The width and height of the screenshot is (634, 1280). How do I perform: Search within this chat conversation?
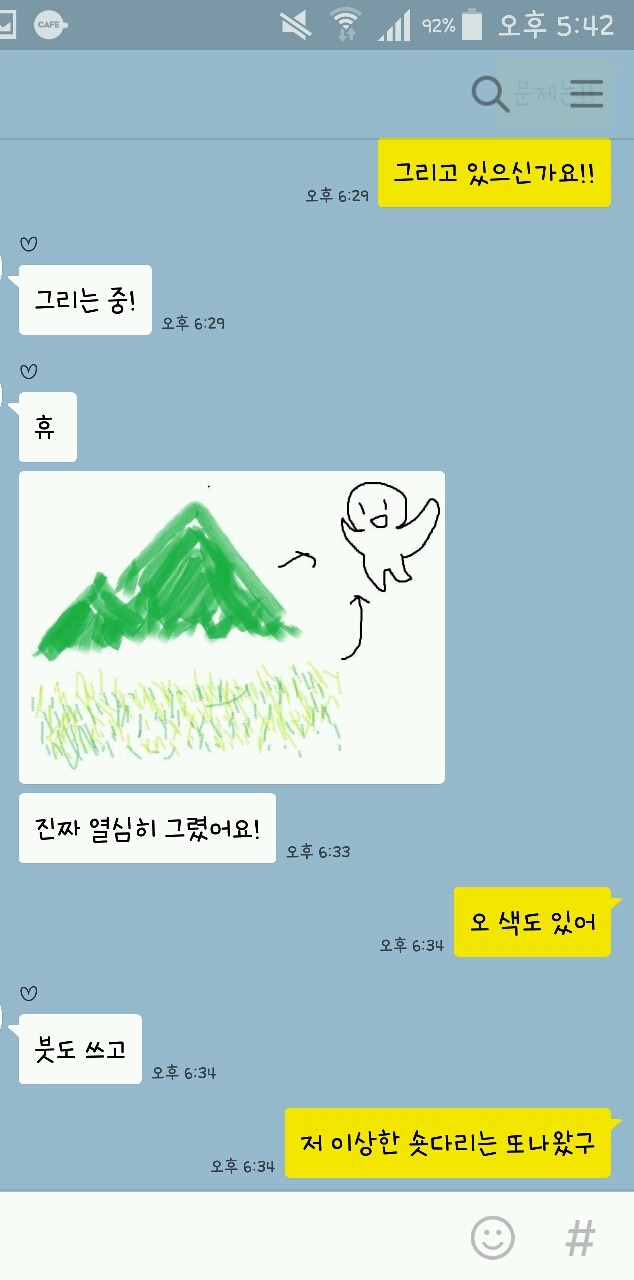click(490, 94)
